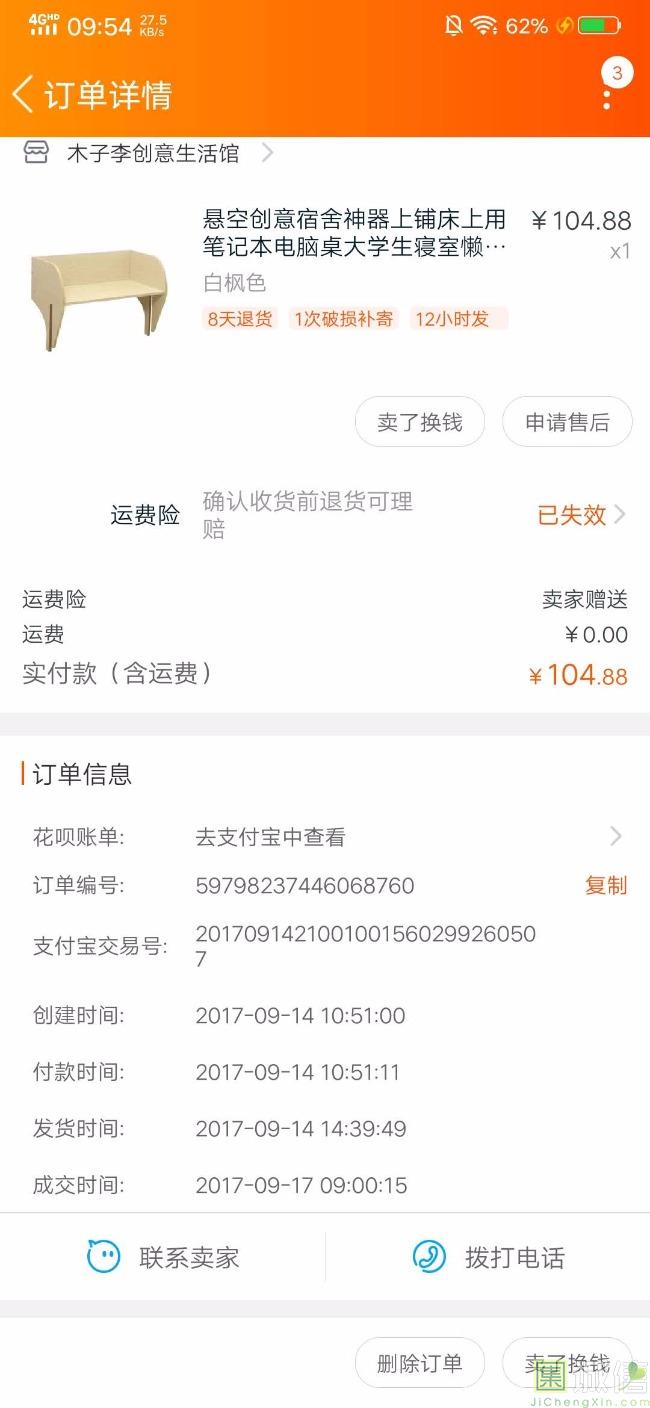Screen dimensions: 650x1408
Task: Go back from order details
Action: (x=24, y=95)
